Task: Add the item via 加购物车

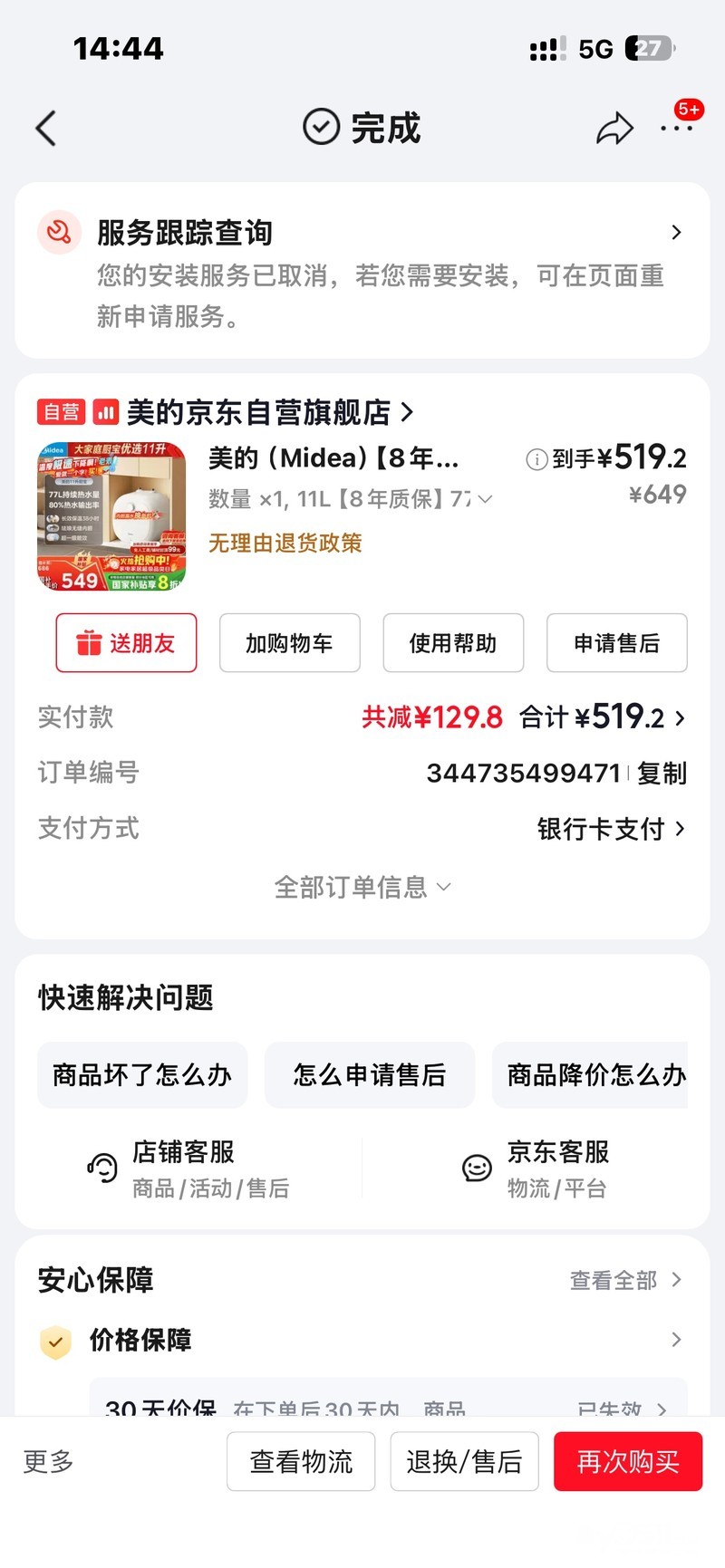Action: pyautogui.click(x=289, y=643)
